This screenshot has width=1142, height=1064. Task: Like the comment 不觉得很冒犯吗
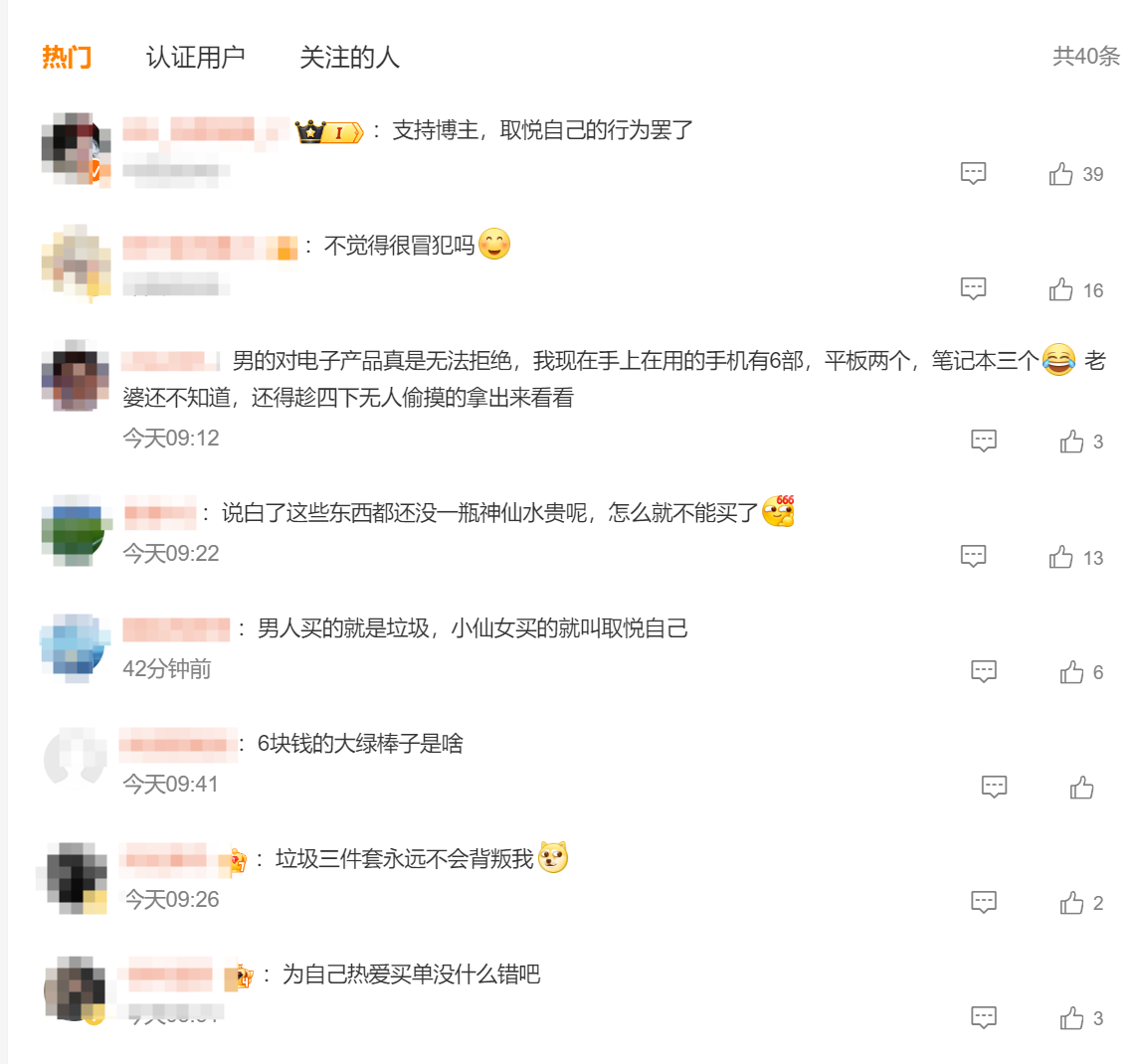1061,289
